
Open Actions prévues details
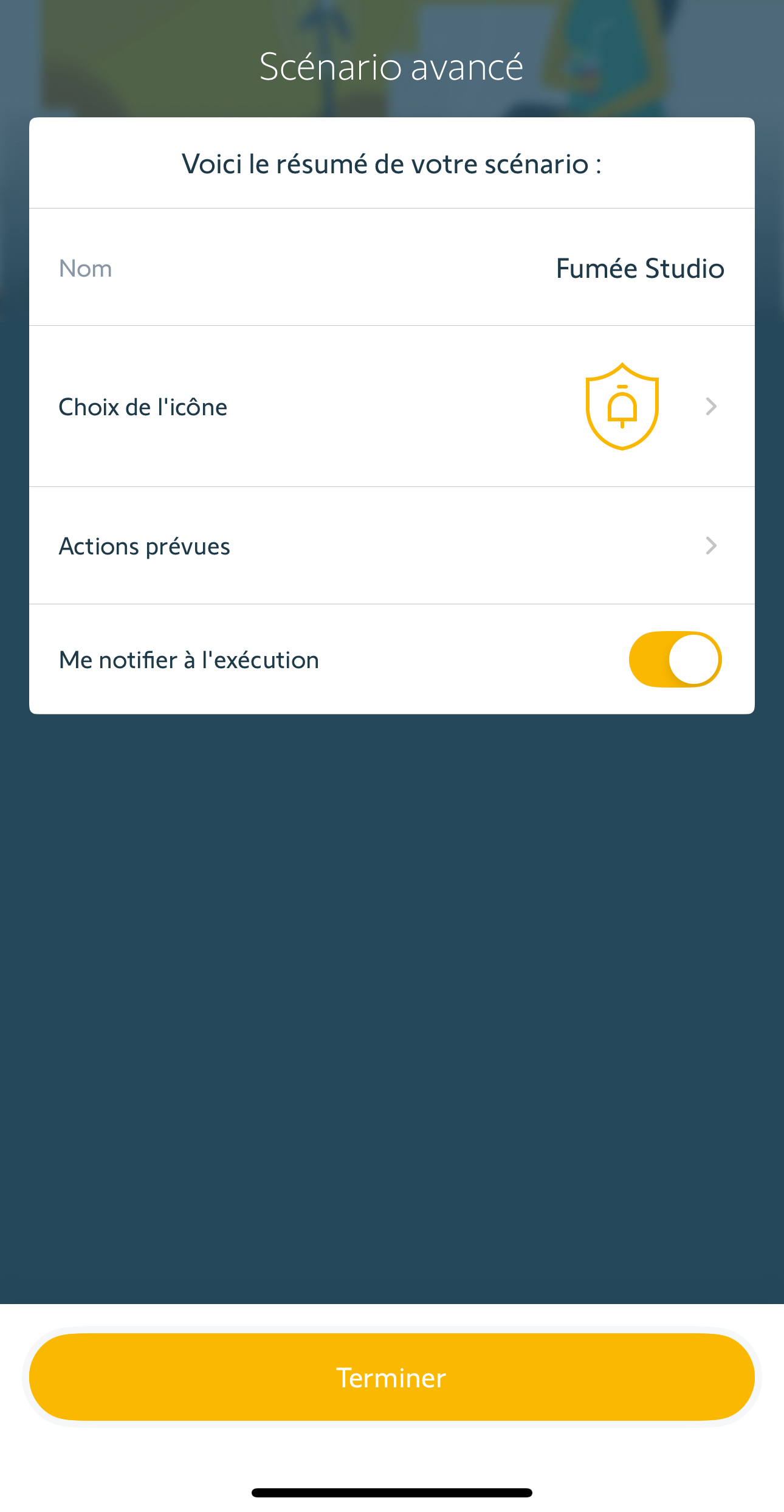point(391,546)
